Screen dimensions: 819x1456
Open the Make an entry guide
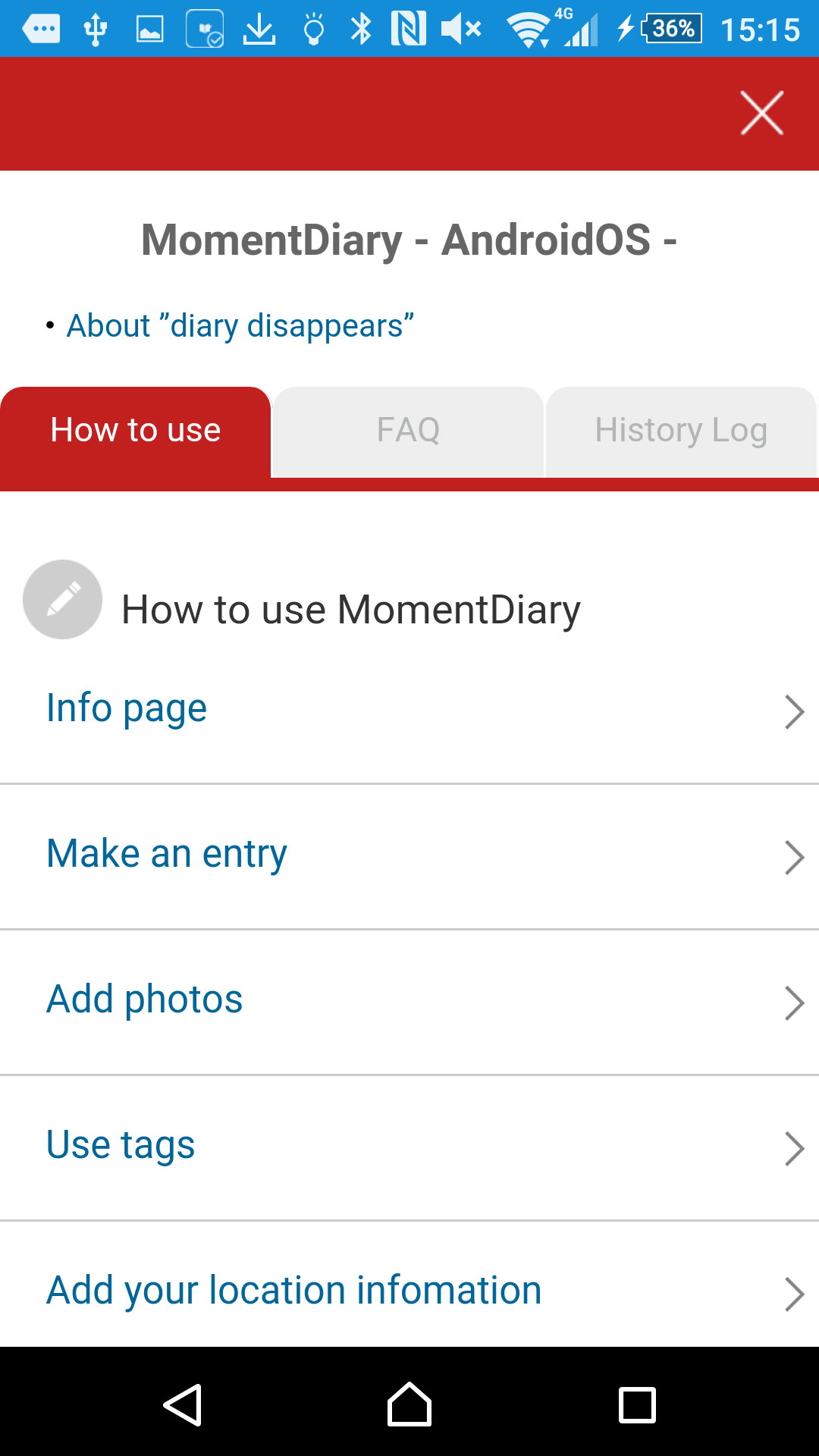click(x=409, y=856)
